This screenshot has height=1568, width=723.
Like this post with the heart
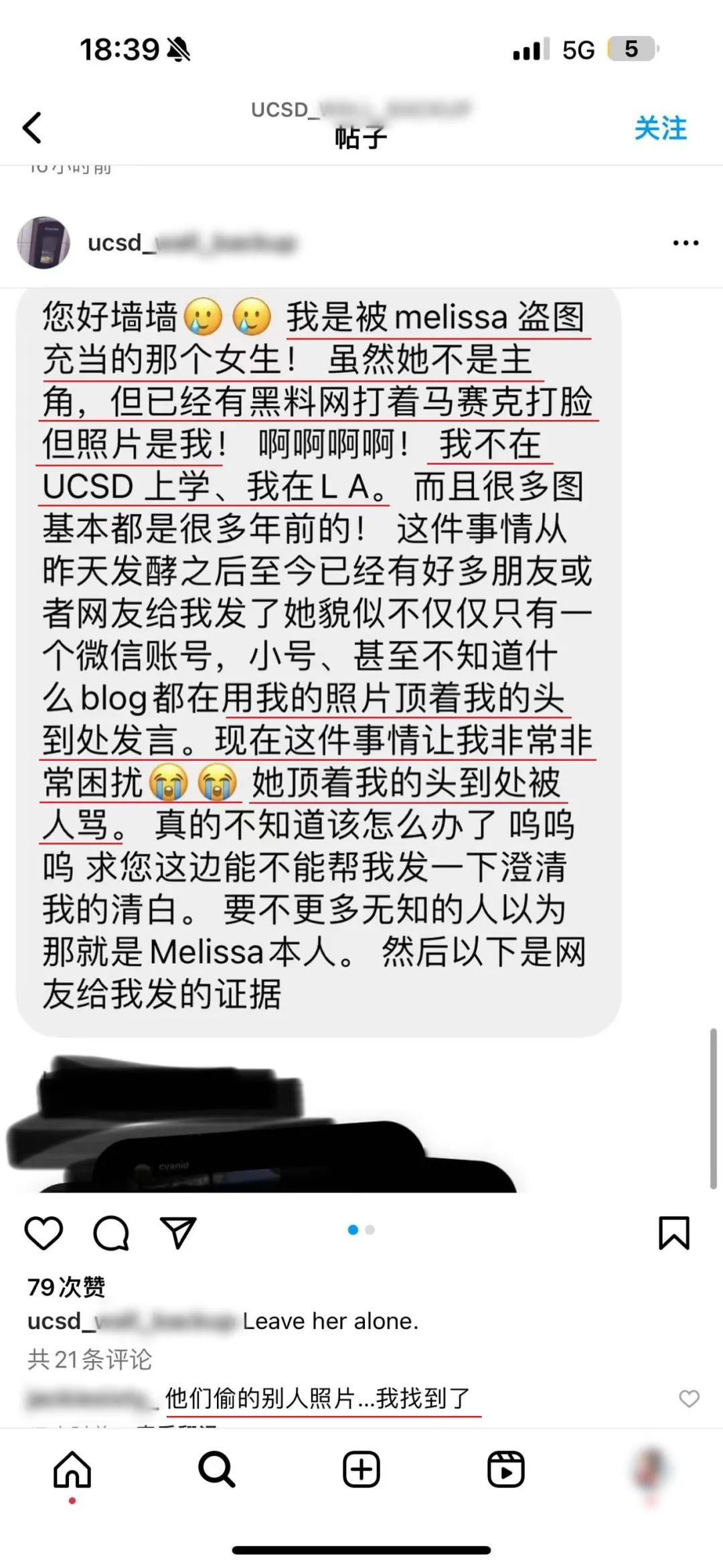click(x=44, y=1232)
